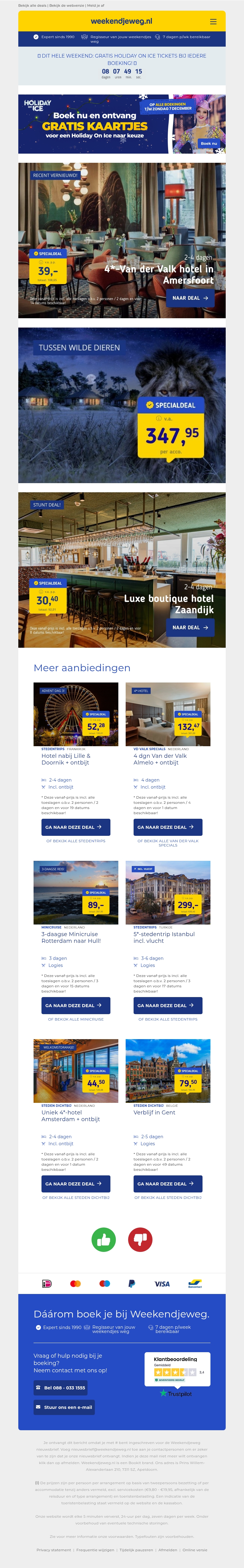Open the Privacy statement link
Screen dimensions: 244x1568
pos(54,1550)
